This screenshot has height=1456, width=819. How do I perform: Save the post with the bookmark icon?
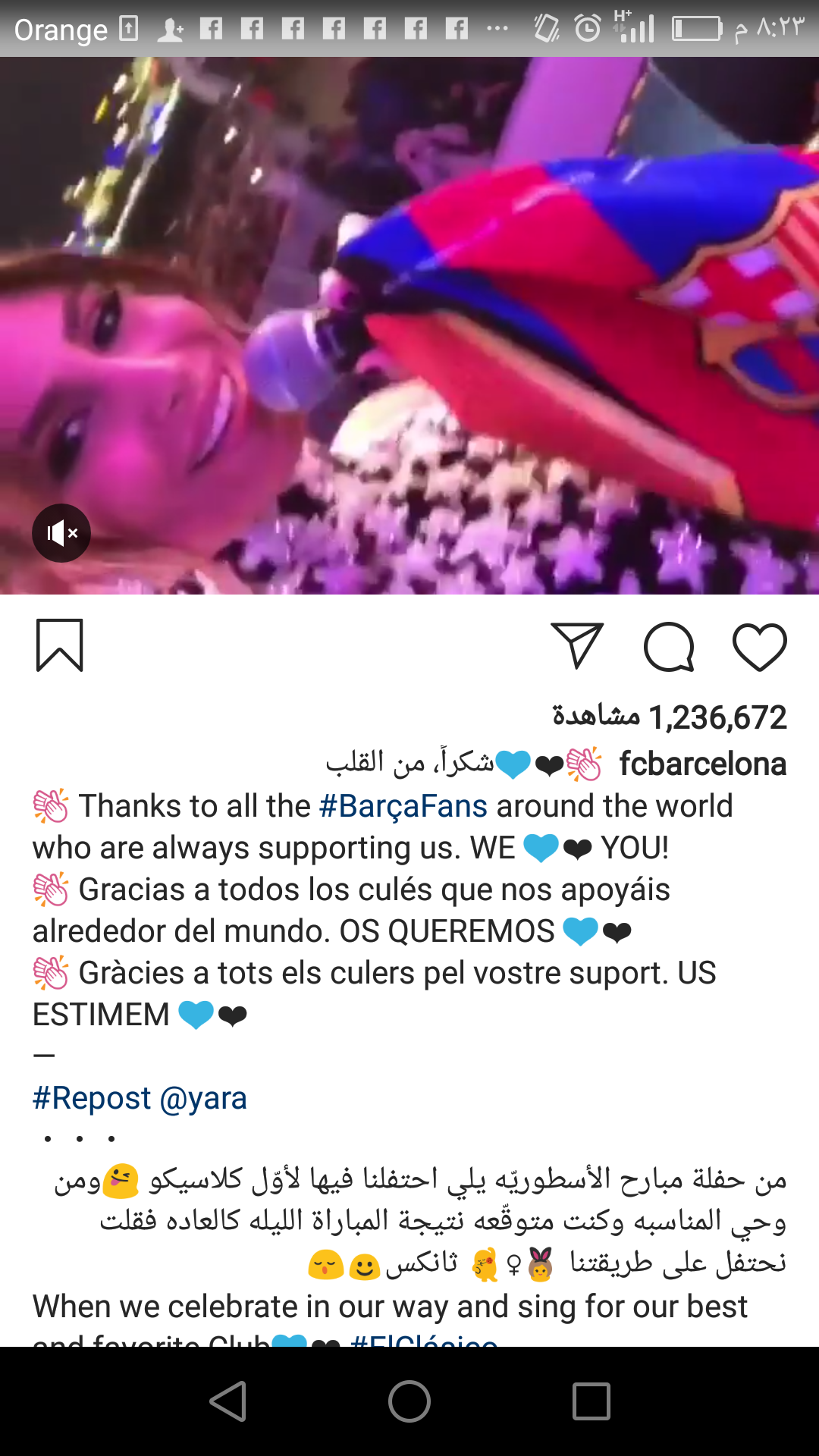pyautogui.click(x=59, y=645)
